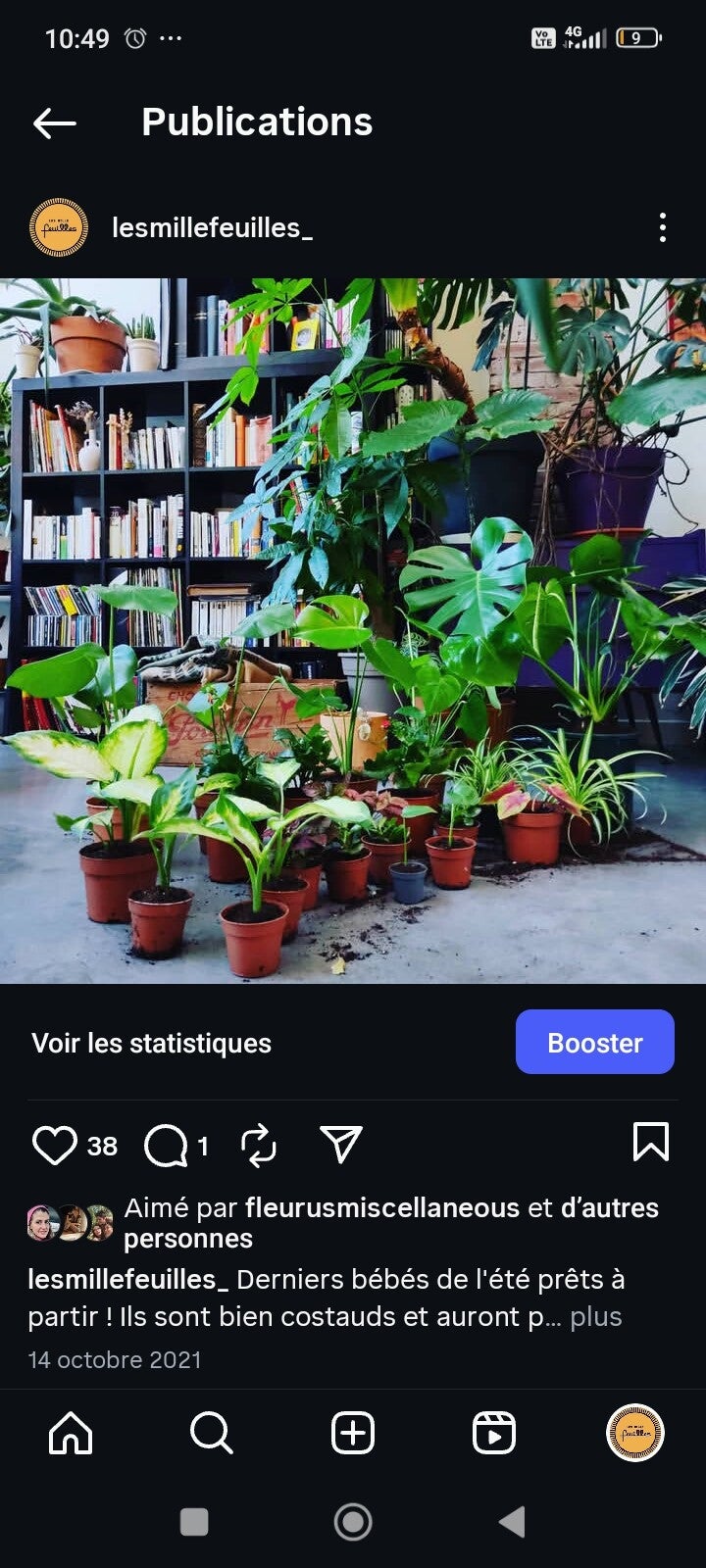Switch to the Reels tab
This screenshot has height=1568, width=706.
(x=494, y=1434)
